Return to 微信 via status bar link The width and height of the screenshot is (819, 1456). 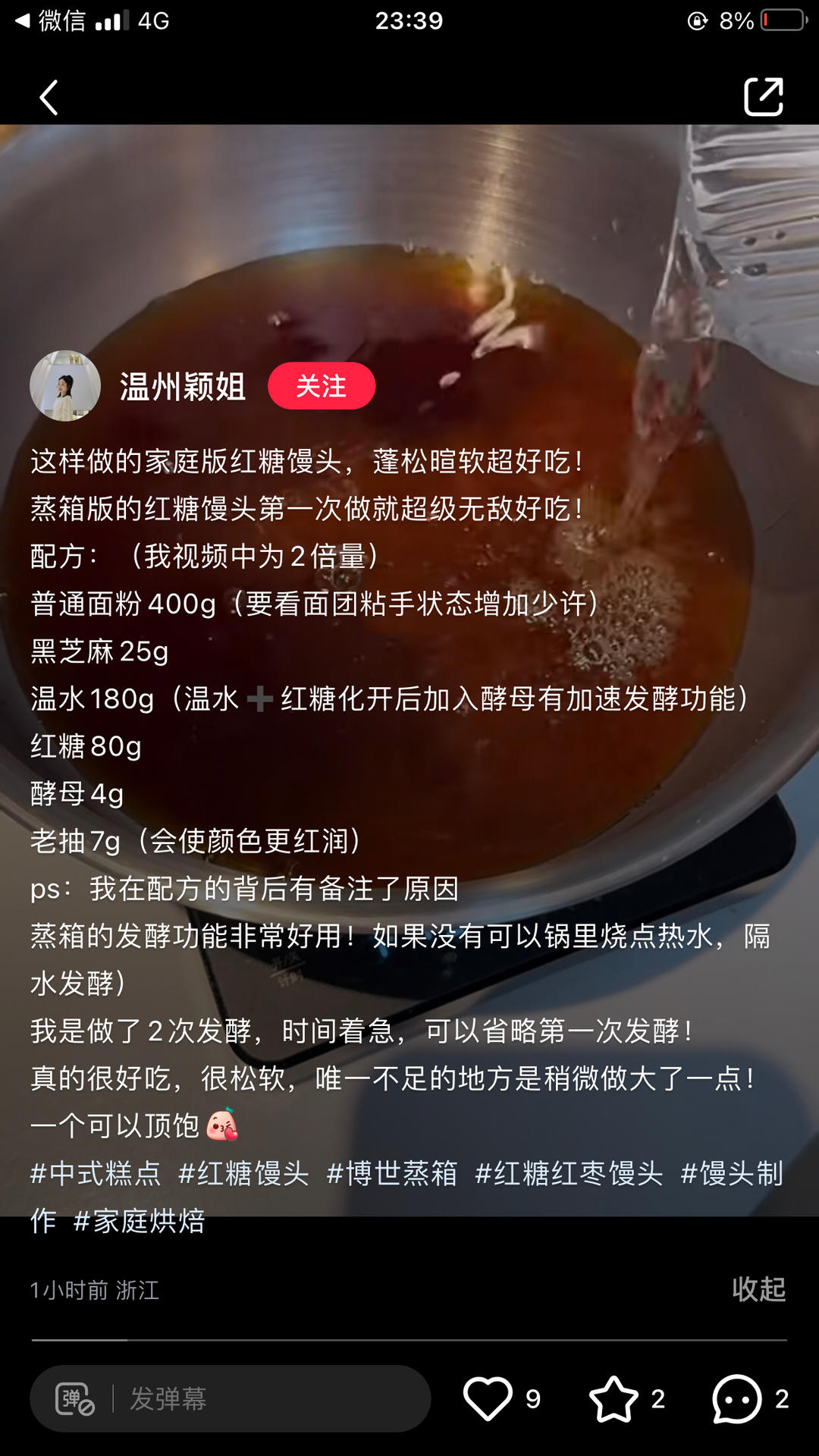pos(52,20)
